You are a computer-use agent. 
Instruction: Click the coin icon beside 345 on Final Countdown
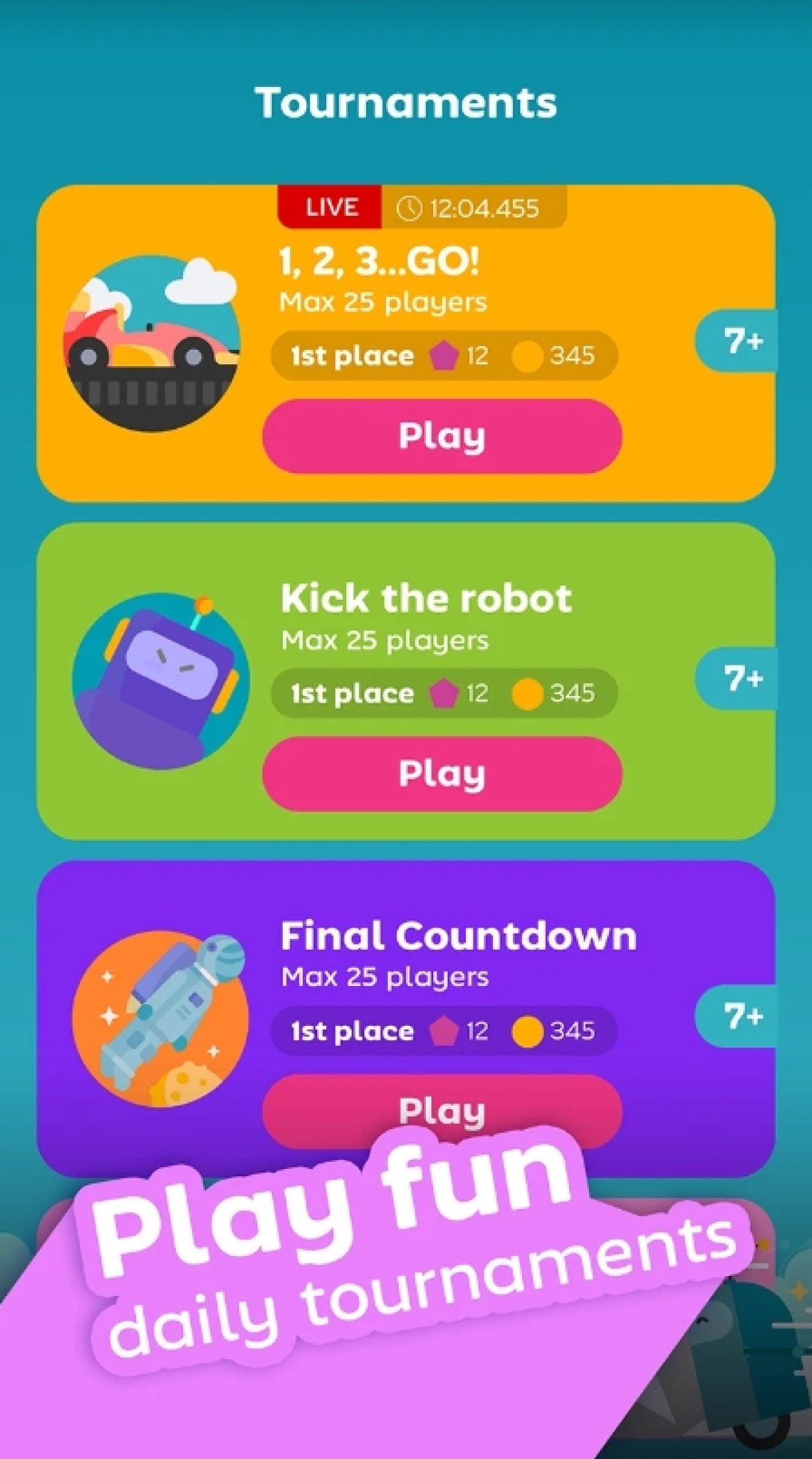tap(527, 1029)
